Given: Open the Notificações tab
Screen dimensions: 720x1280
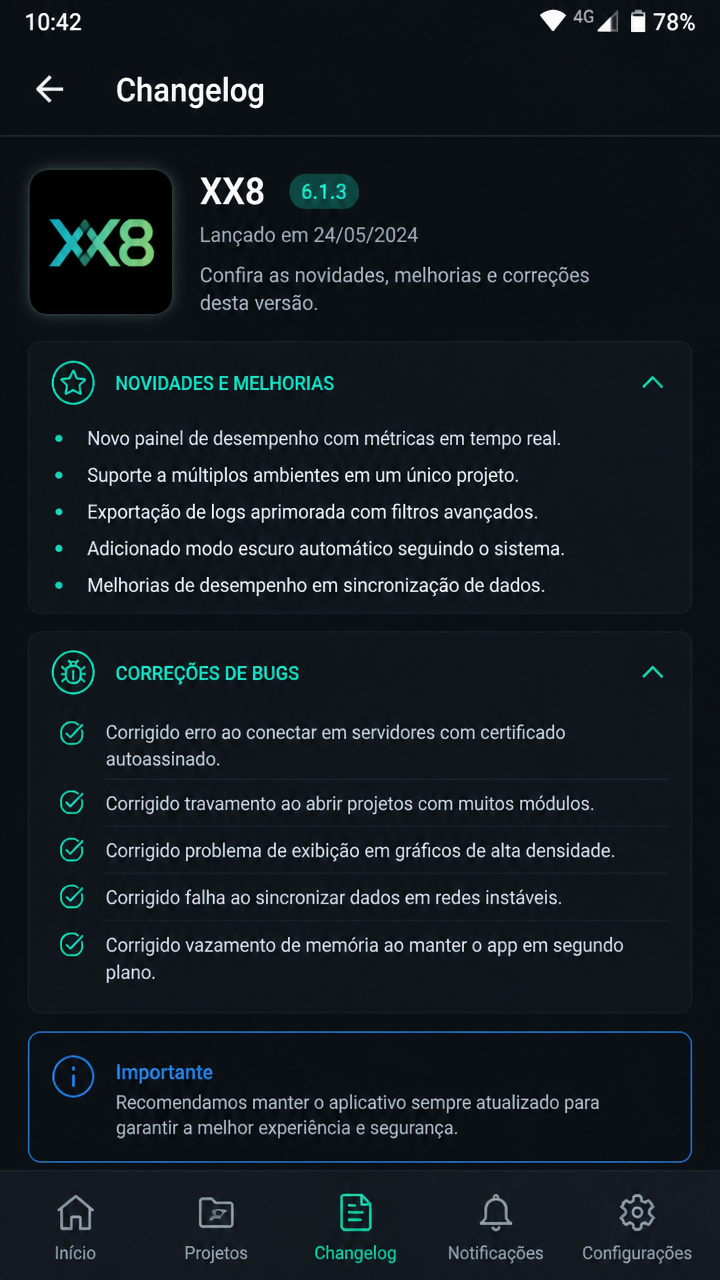Looking at the screenshot, I should [x=496, y=1228].
